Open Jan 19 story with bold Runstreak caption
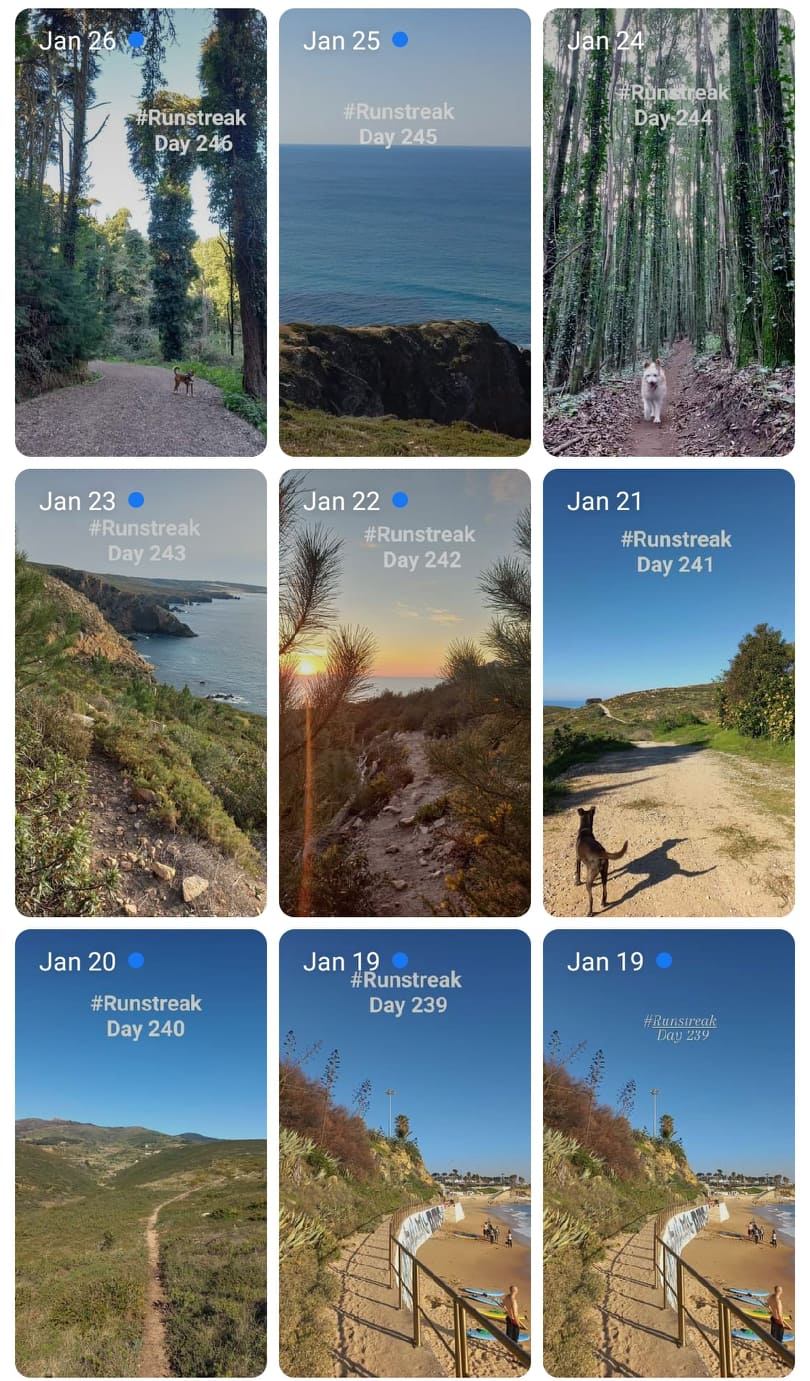Viewport: 810px width, 1381px height. (405, 1153)
